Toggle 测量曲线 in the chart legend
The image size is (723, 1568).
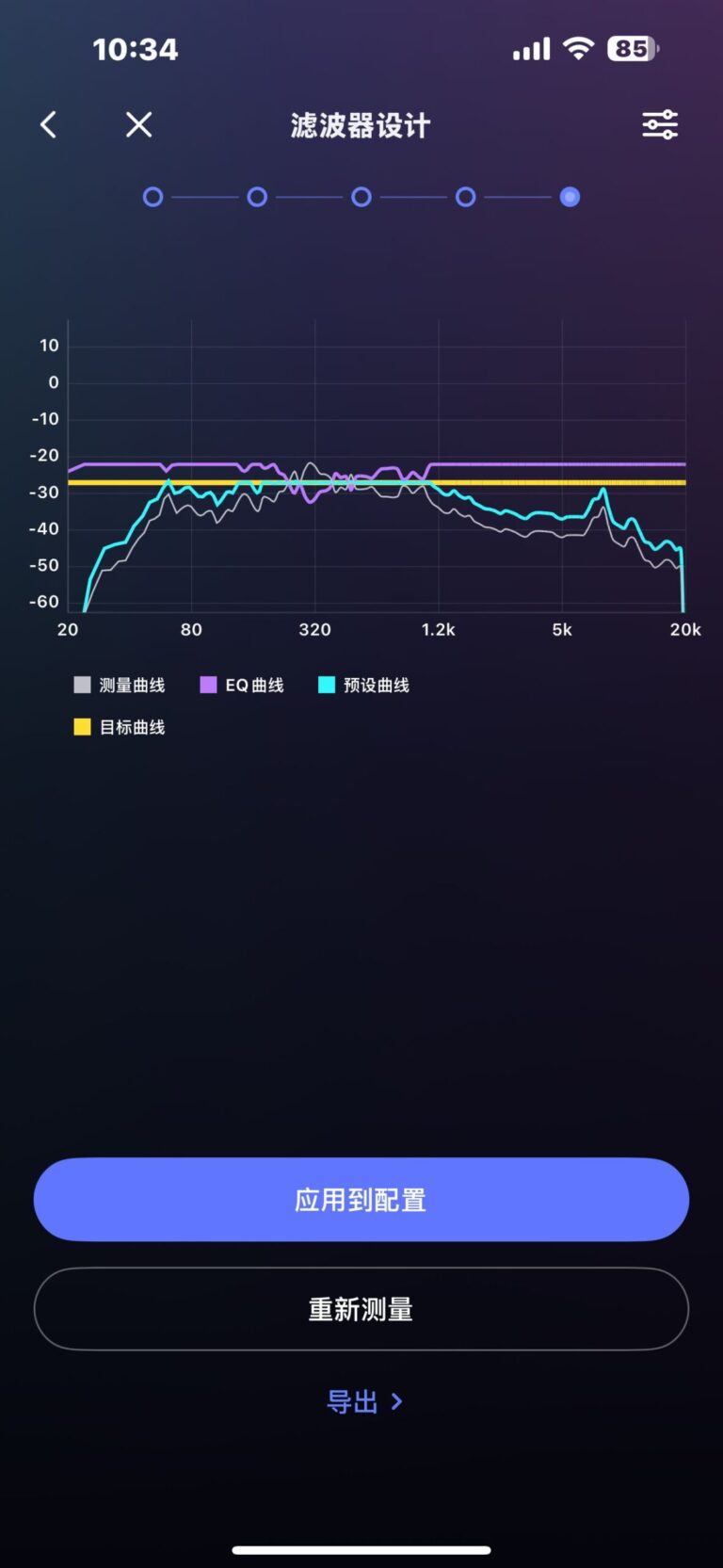(120, 685)
